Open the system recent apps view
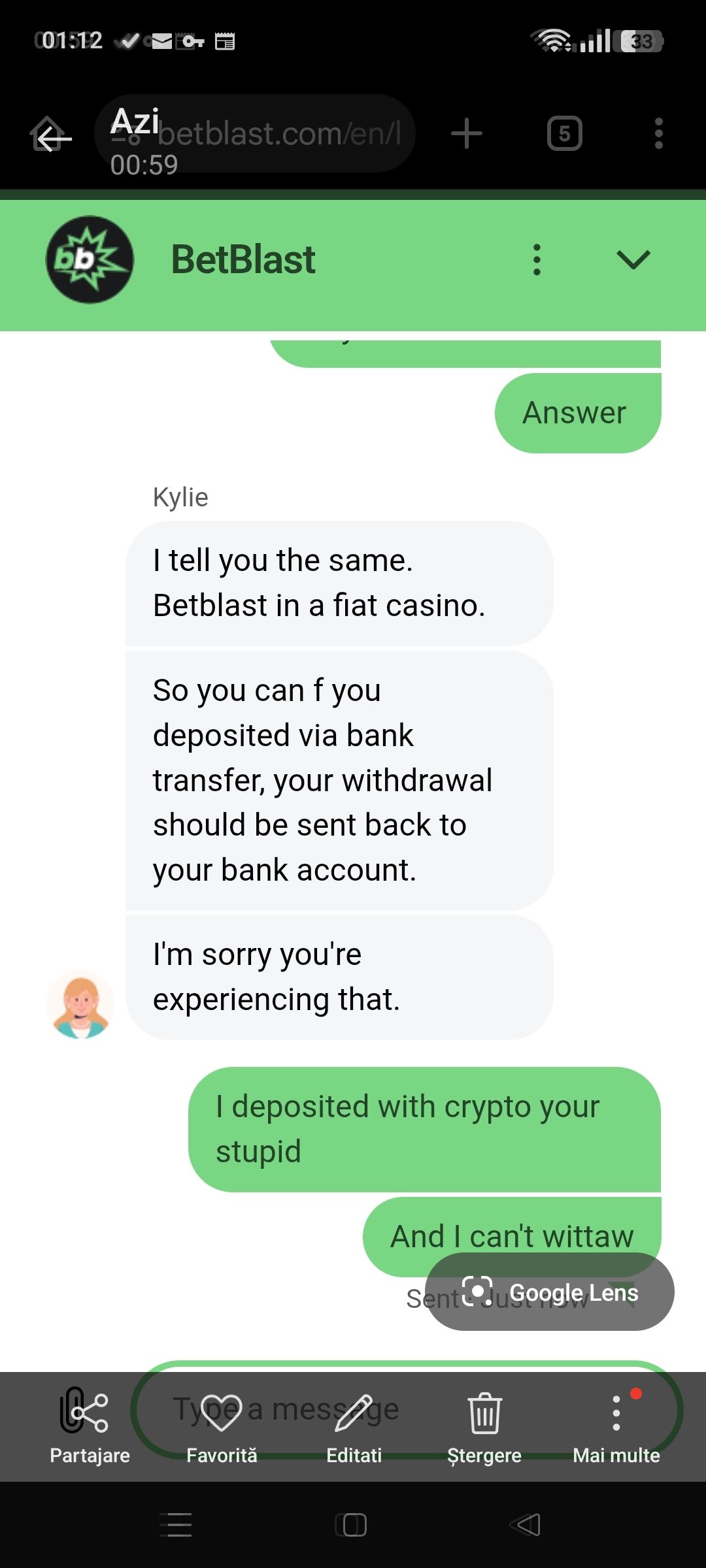This screenshot has width=706, height=1568. click(x=176, y=1525)
